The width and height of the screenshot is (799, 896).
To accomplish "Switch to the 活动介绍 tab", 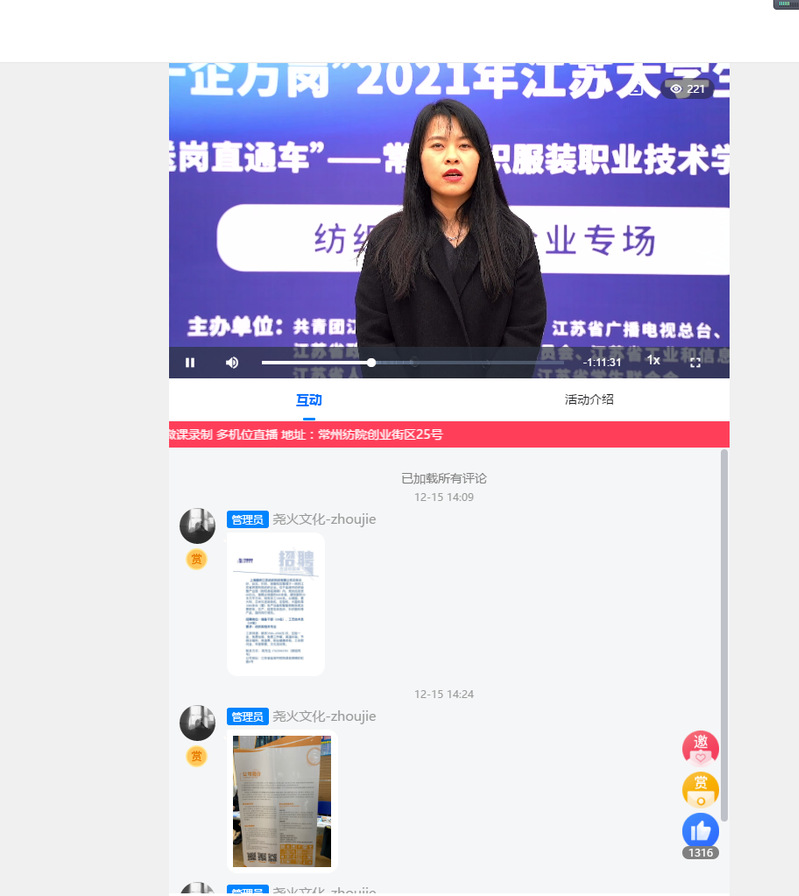I will tap(589, 400).
